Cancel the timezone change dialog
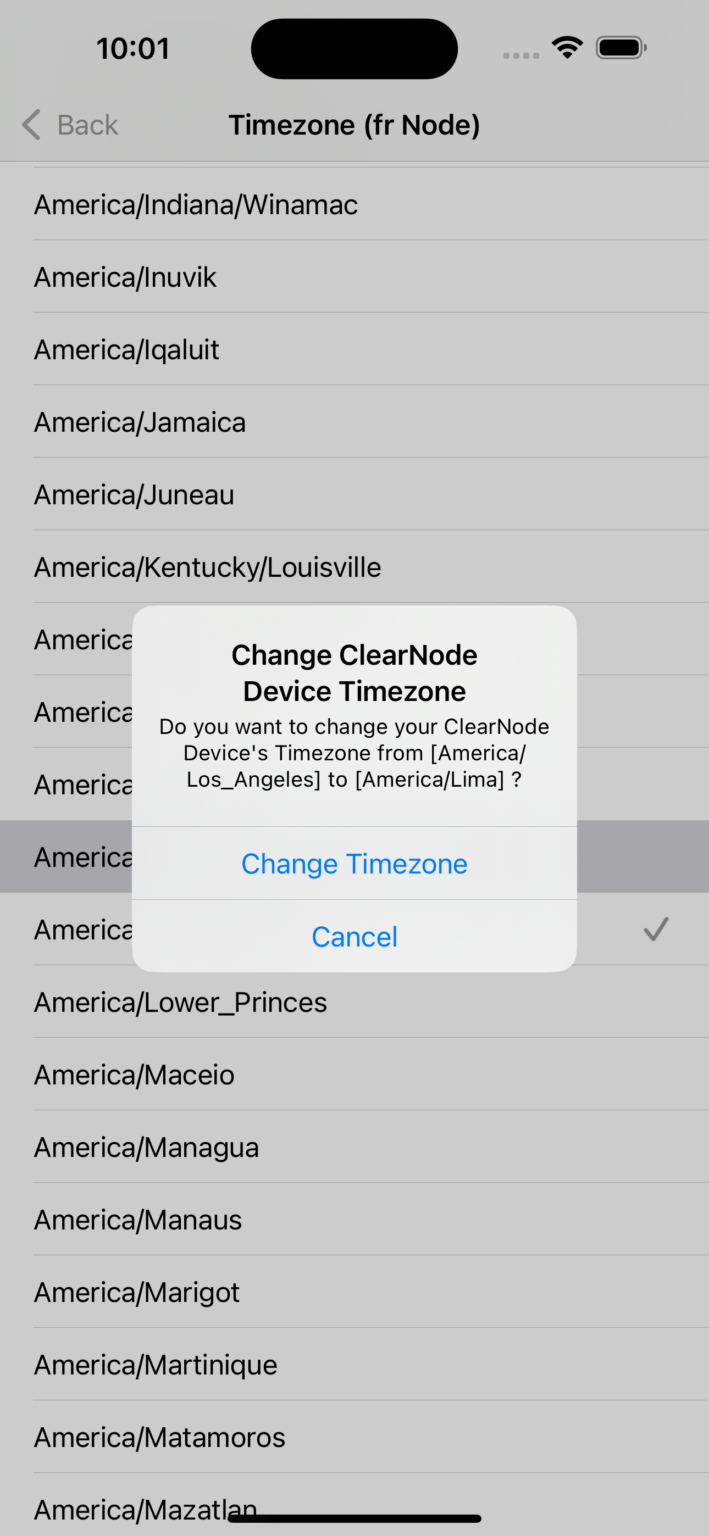 (354, 936)
